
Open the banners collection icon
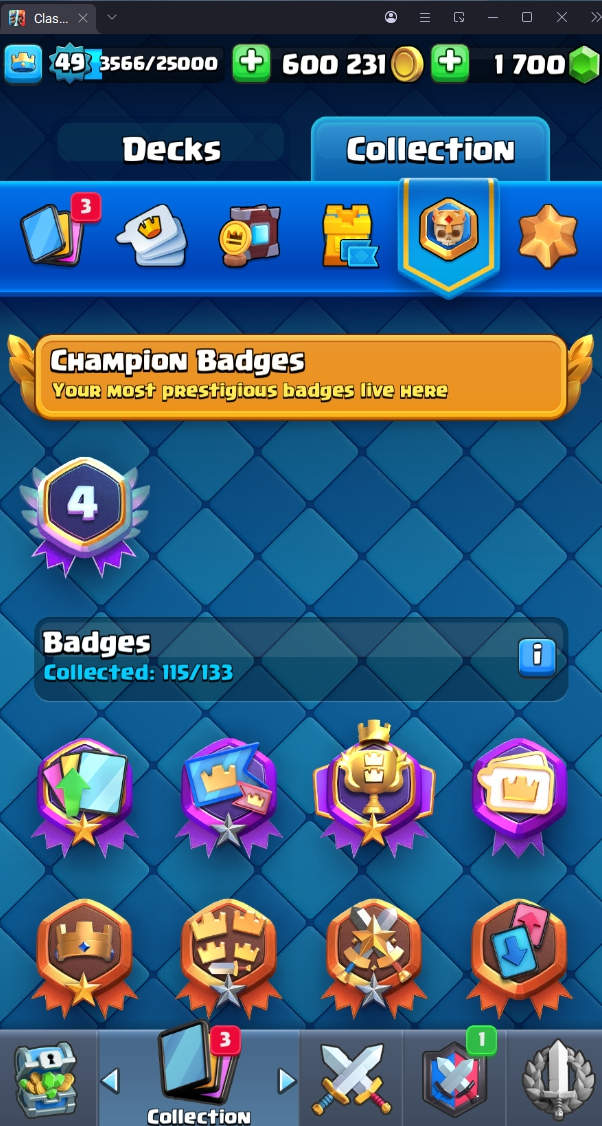pos(249,236)
